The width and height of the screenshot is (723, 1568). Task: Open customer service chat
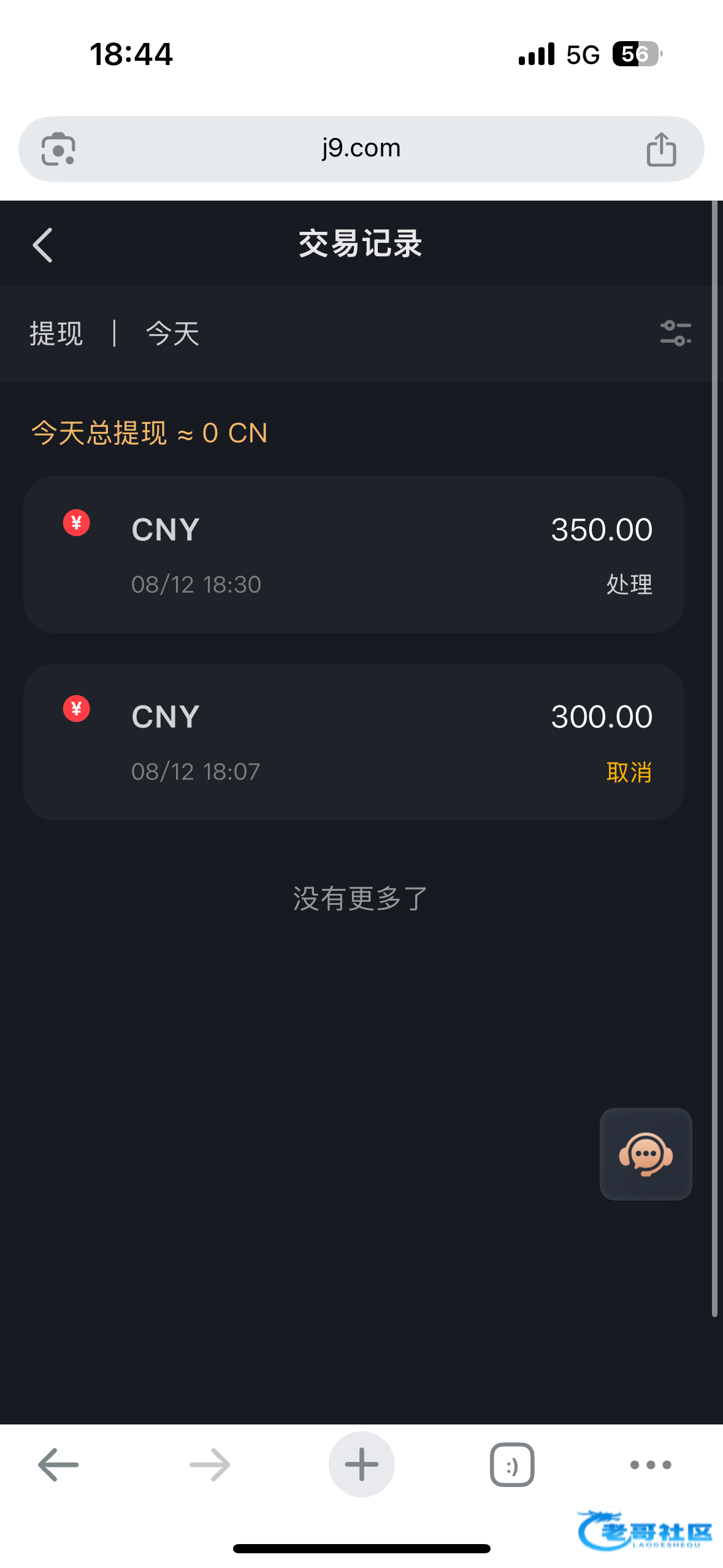[646, 1154]
